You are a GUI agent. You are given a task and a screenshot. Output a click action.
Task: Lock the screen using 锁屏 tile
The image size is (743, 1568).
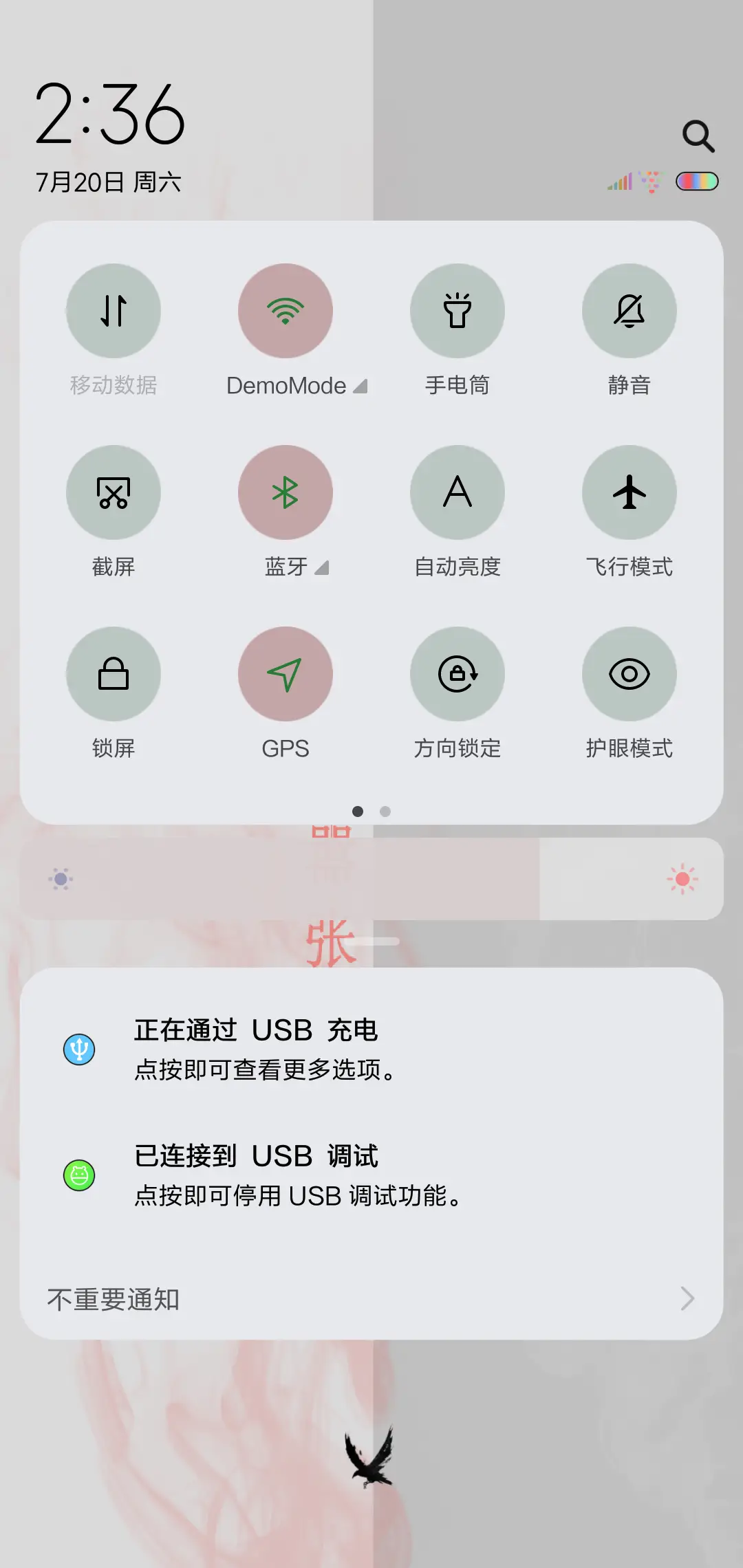tap(114, 675)
